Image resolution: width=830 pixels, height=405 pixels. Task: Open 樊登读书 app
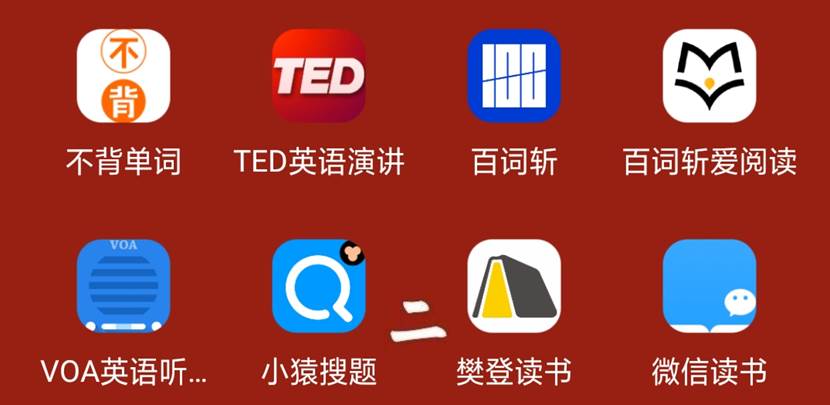514,286
